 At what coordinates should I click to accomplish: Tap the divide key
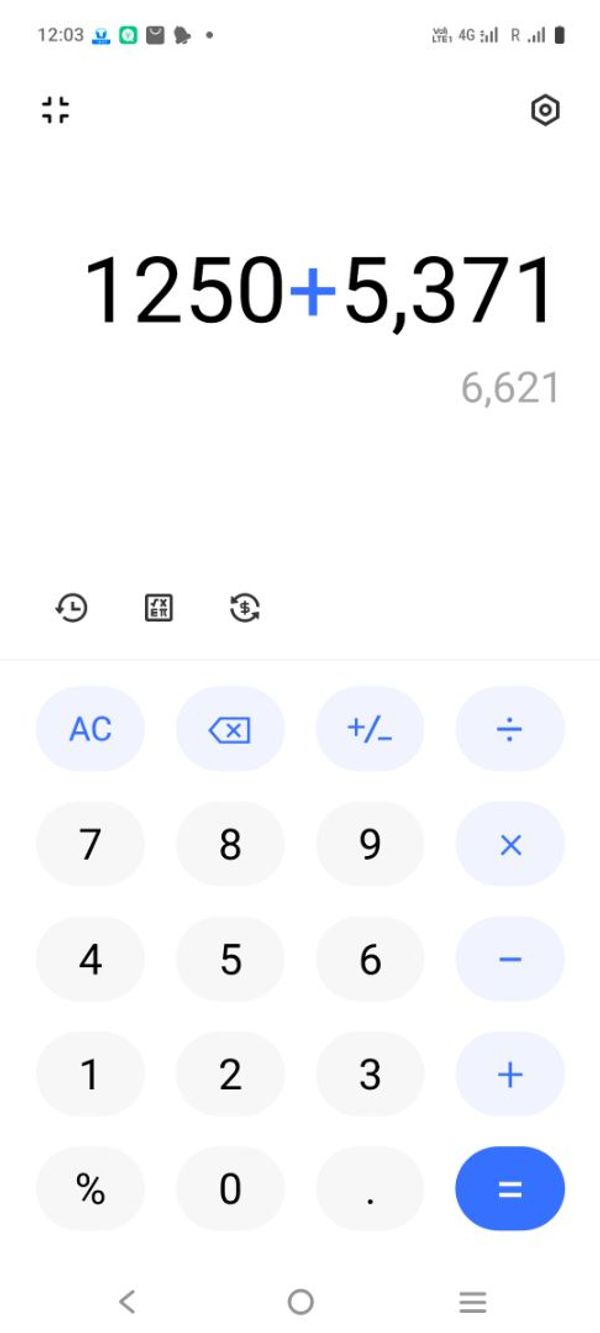(510, 729)
